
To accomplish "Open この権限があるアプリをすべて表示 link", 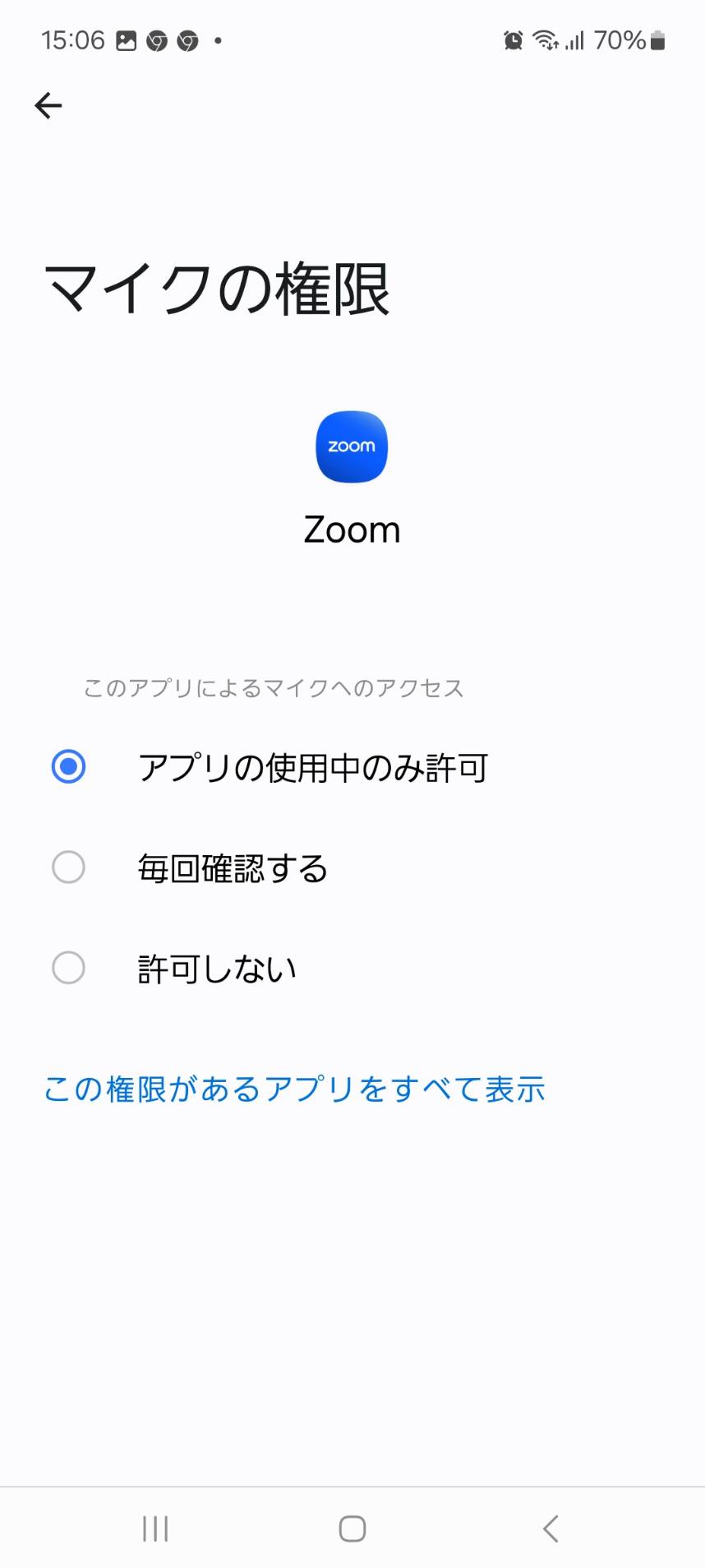I will [294, 1089].
